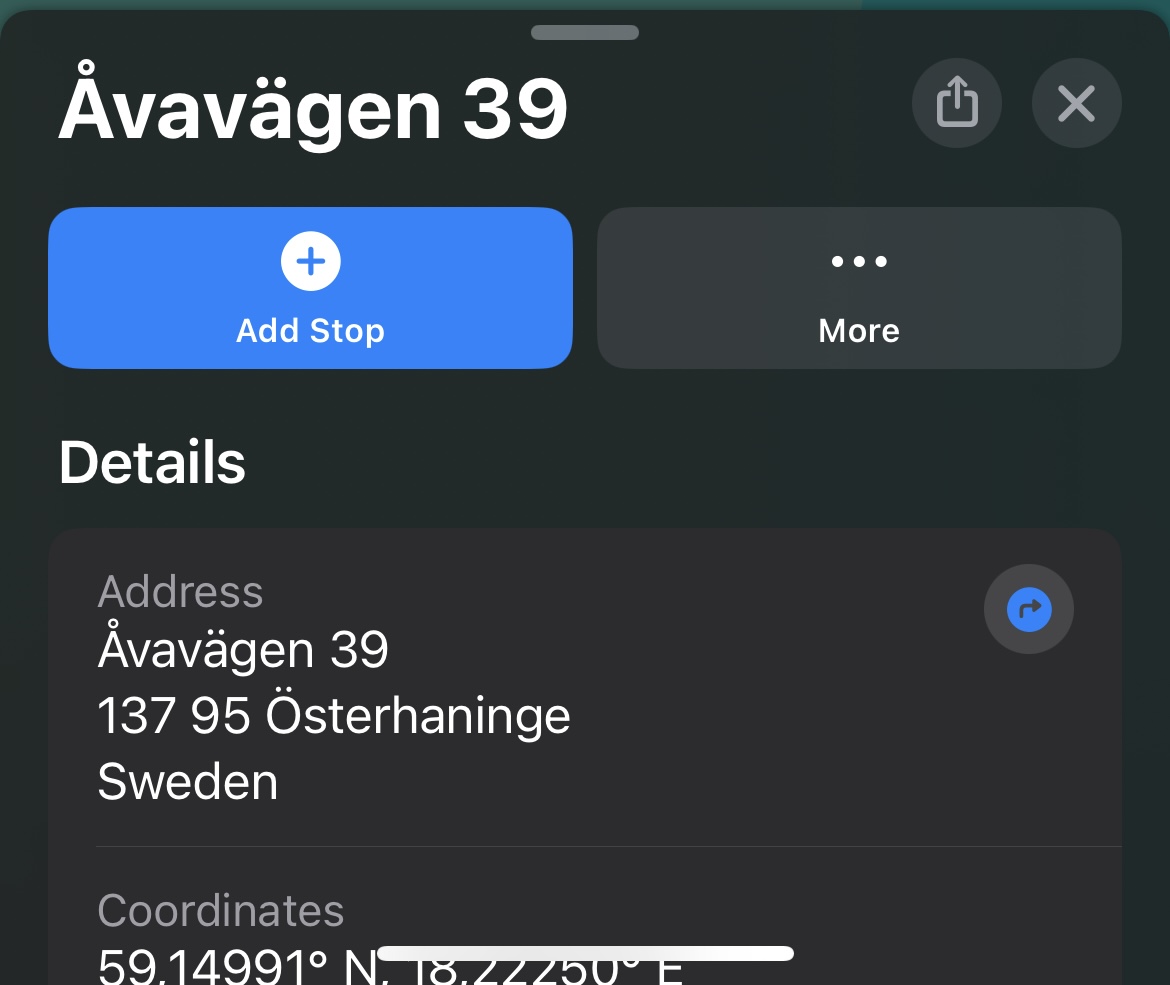Share the Åvavägen 39 location
The height and width of the screenshot is (985, 1170).
tap(956, 104)
